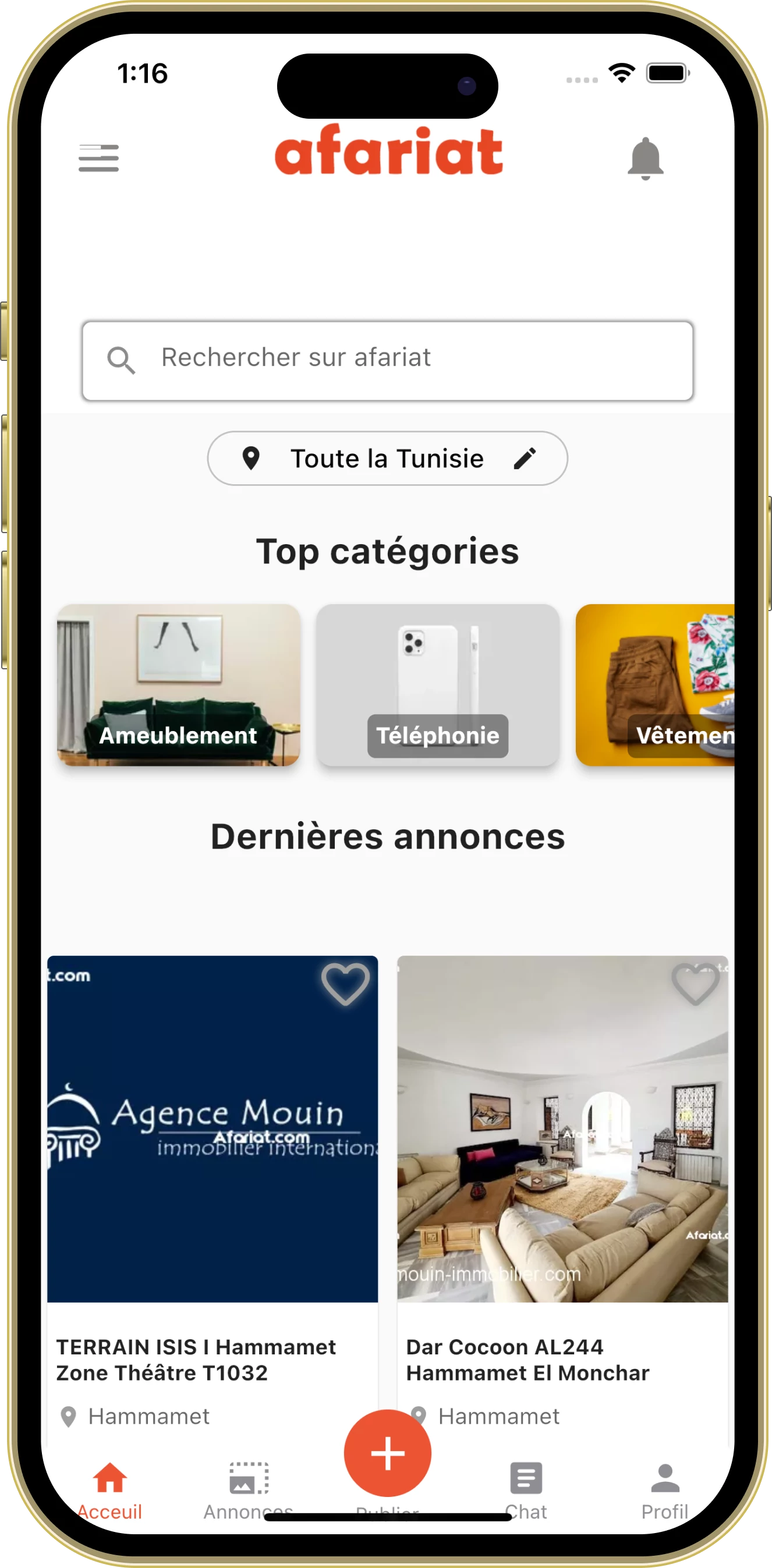Favorite the Dar Cocoon listing
The width and height of the screenshot is (772, 1568).
coord(694,982)
